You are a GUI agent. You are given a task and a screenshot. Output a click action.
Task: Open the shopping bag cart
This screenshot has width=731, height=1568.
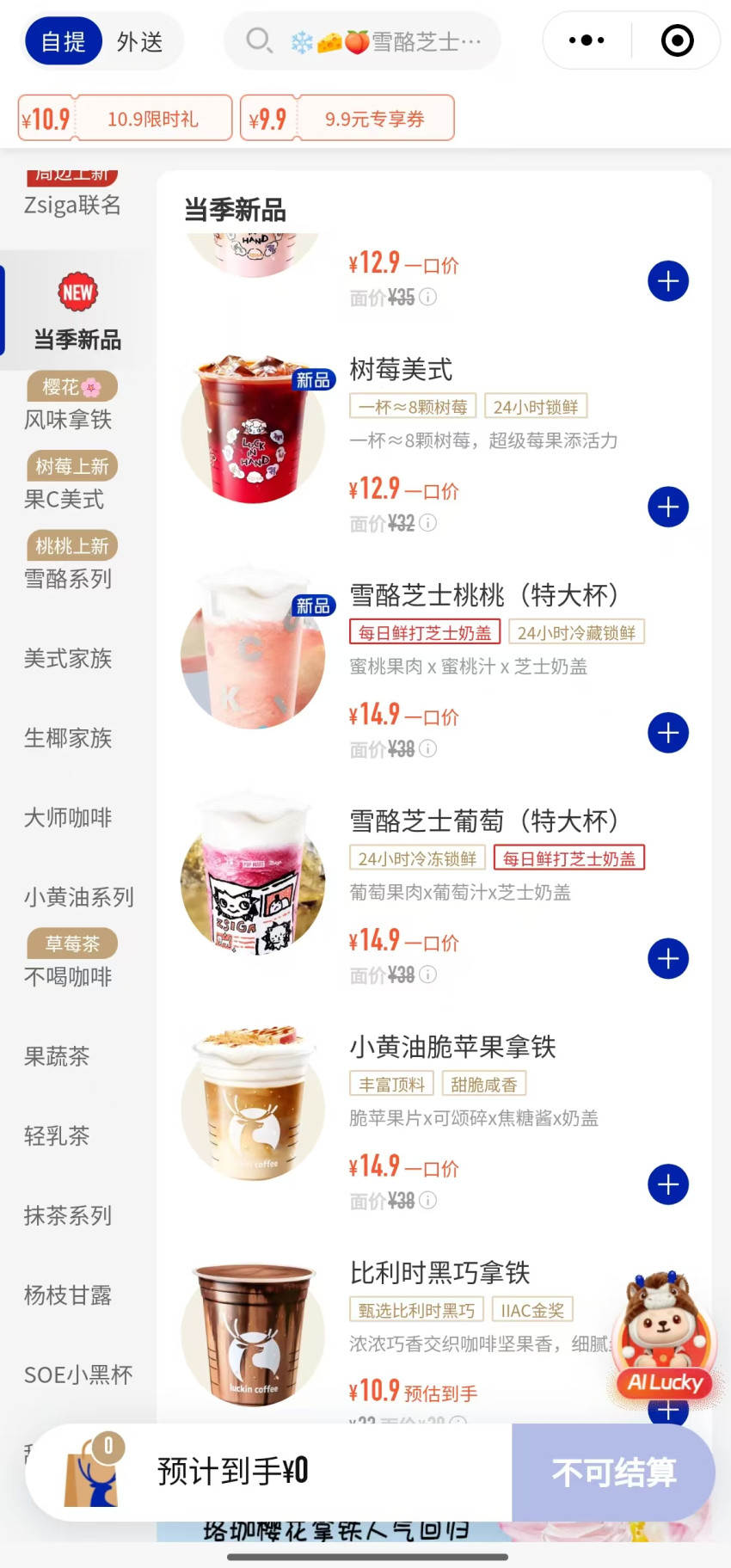point(93,1473)
